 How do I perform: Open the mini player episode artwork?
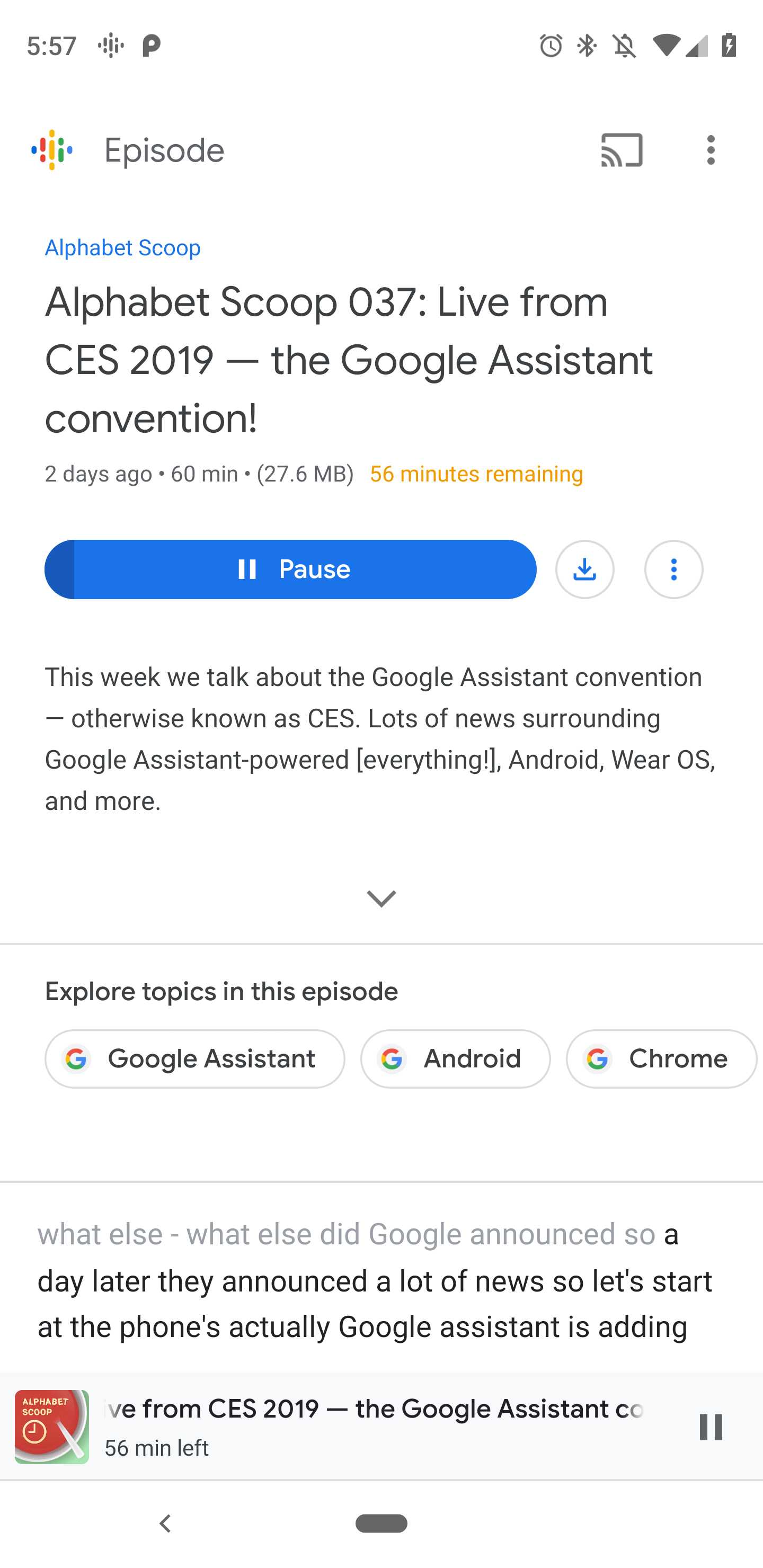(52, 1426)
